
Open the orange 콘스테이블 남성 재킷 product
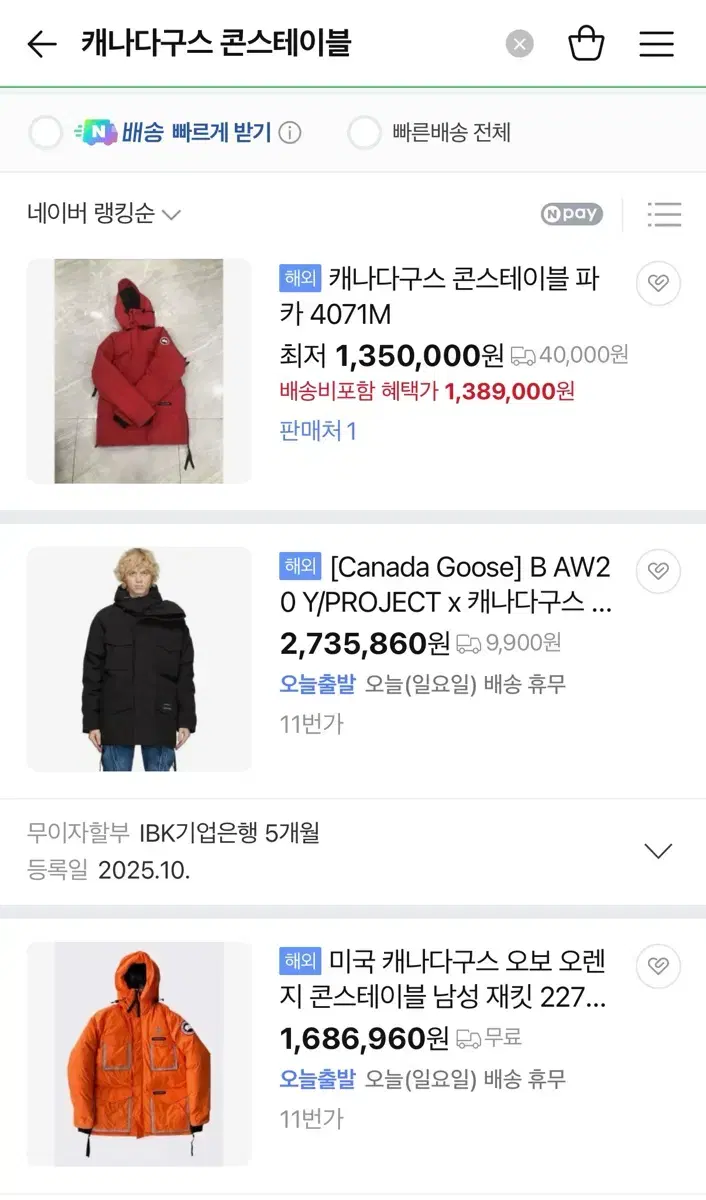click(139, 1054)
